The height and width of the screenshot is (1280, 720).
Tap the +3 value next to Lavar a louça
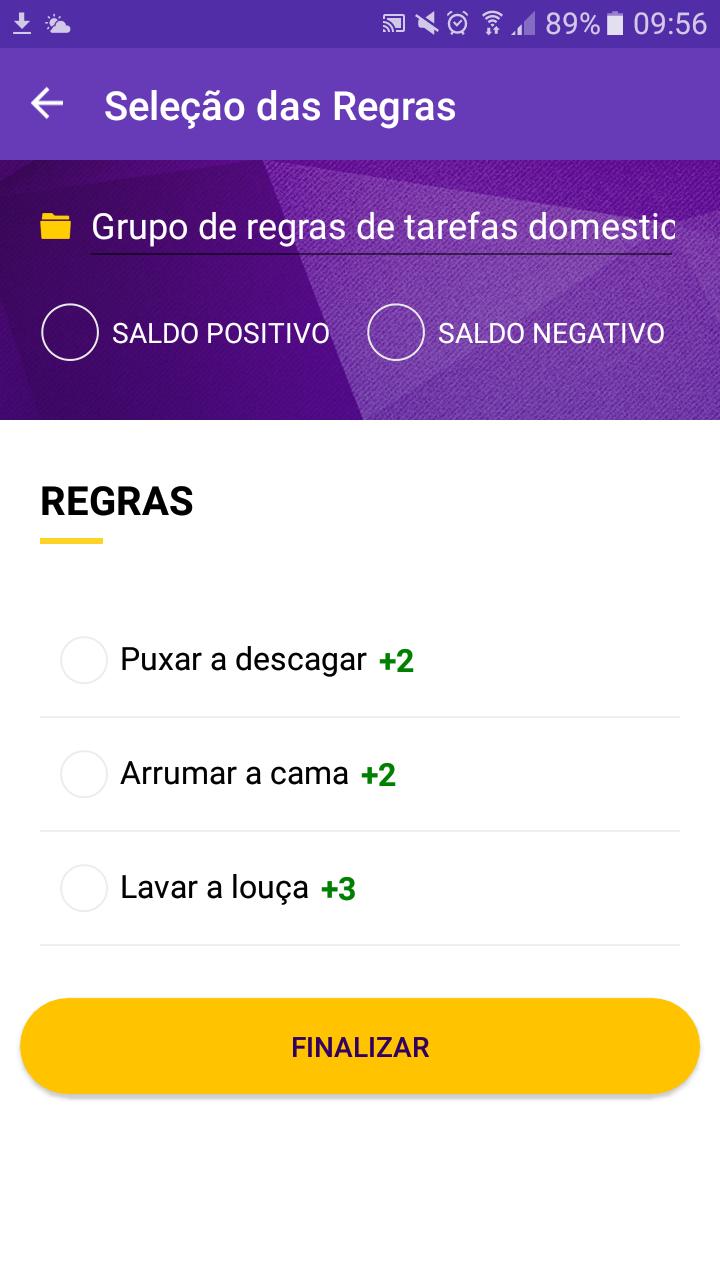point(340,887)
